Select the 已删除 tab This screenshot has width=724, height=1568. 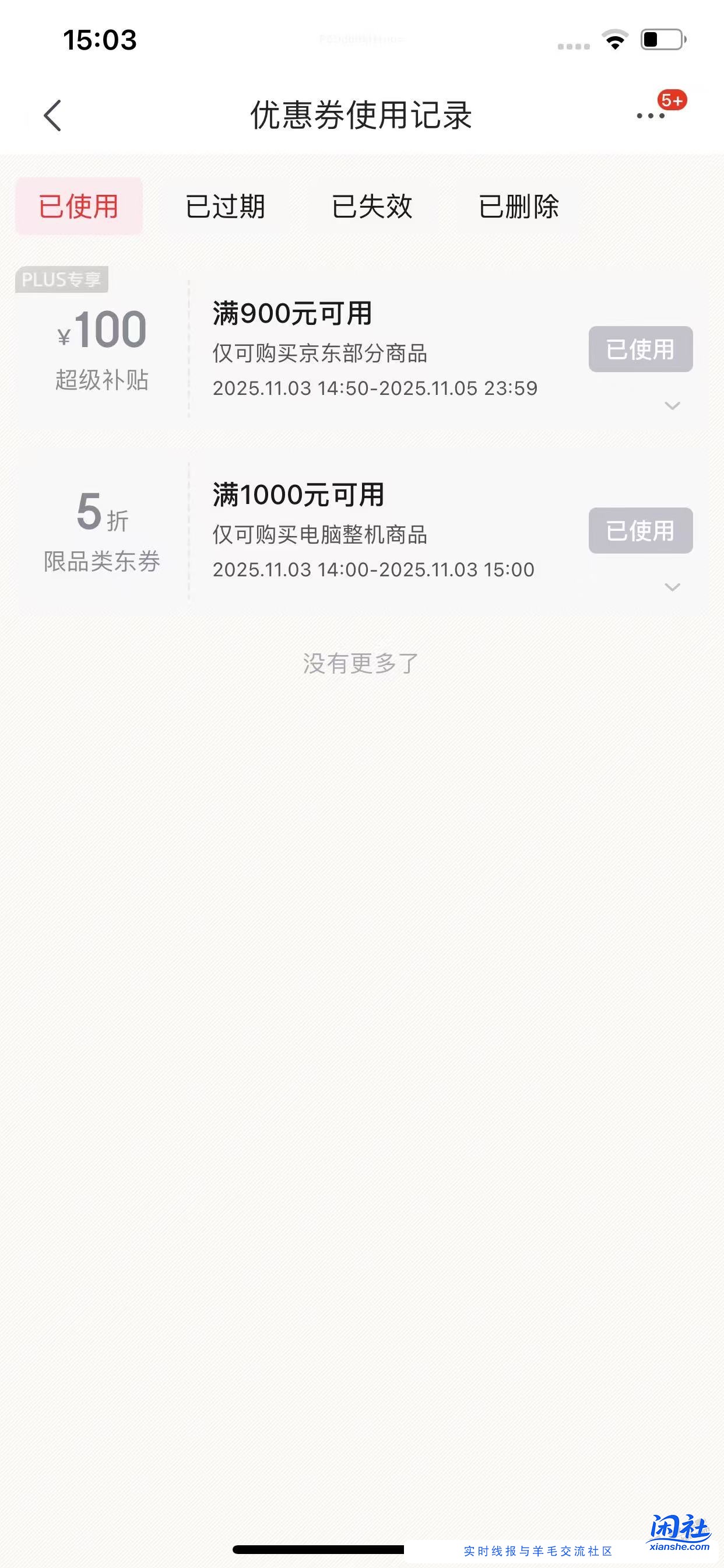[520, 207]
